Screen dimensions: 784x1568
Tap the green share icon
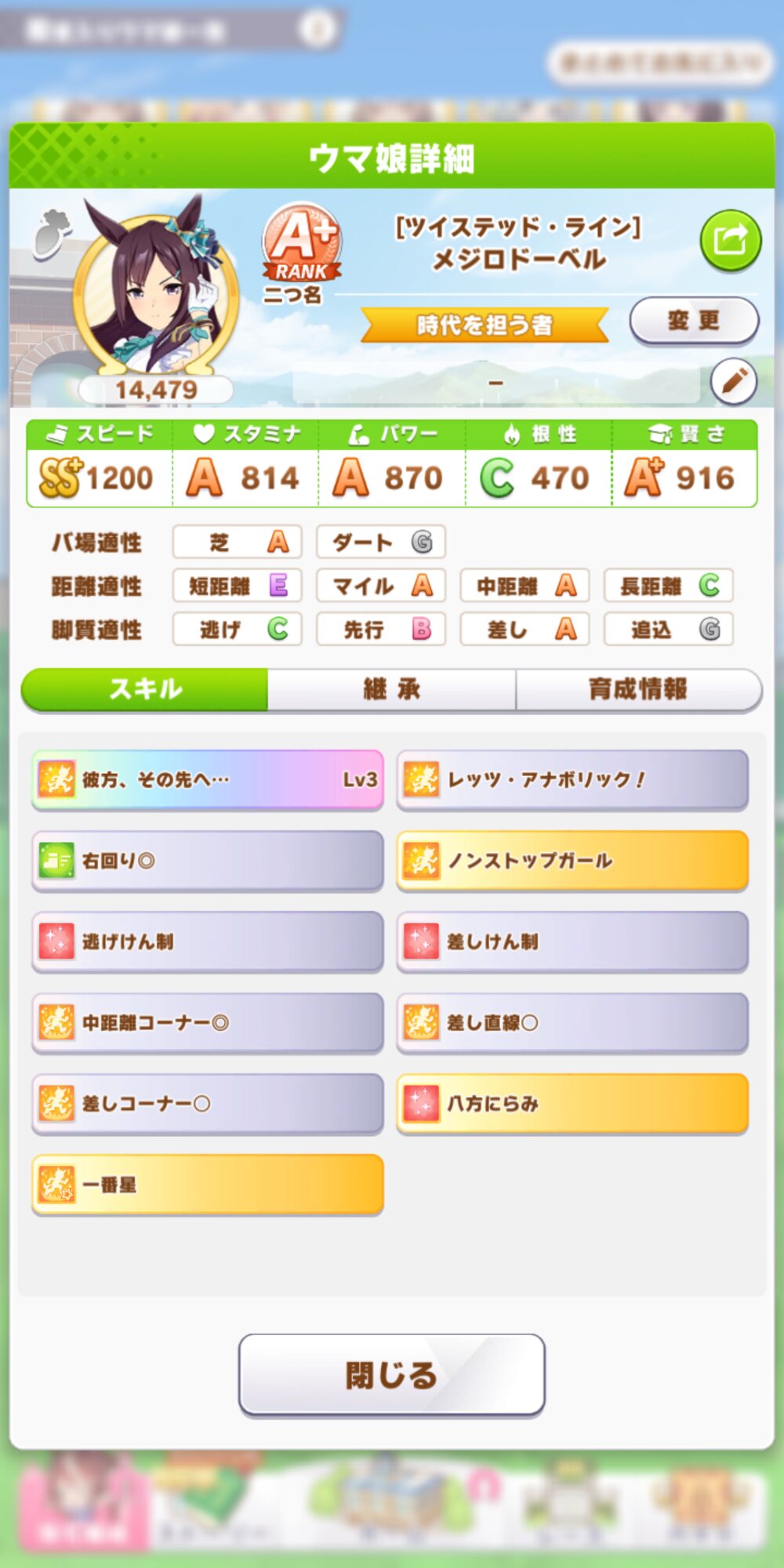coord(730,240)
